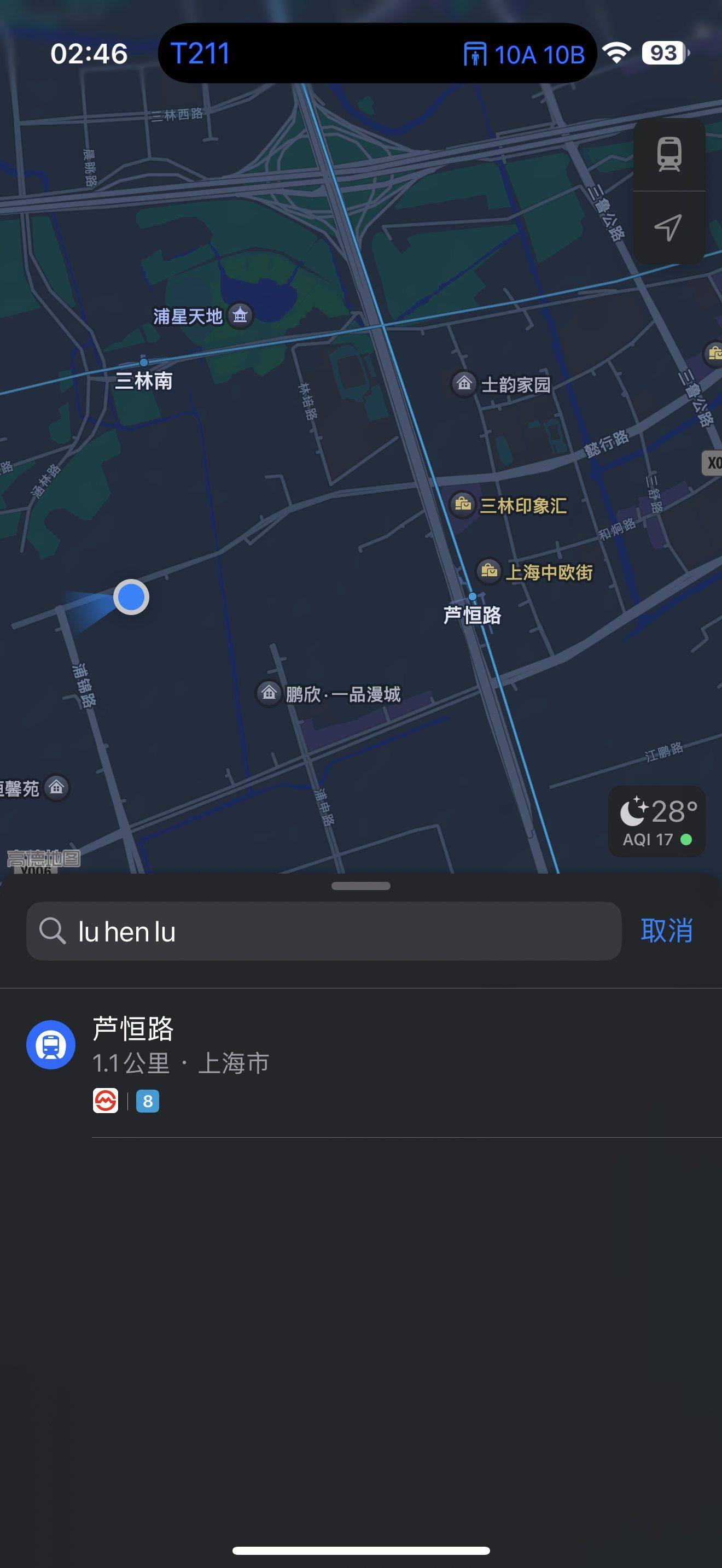This screenshot has height=1568, width=722.
Task: Select the 上海中欧街 place on the map
Action: tap(534, 571)
